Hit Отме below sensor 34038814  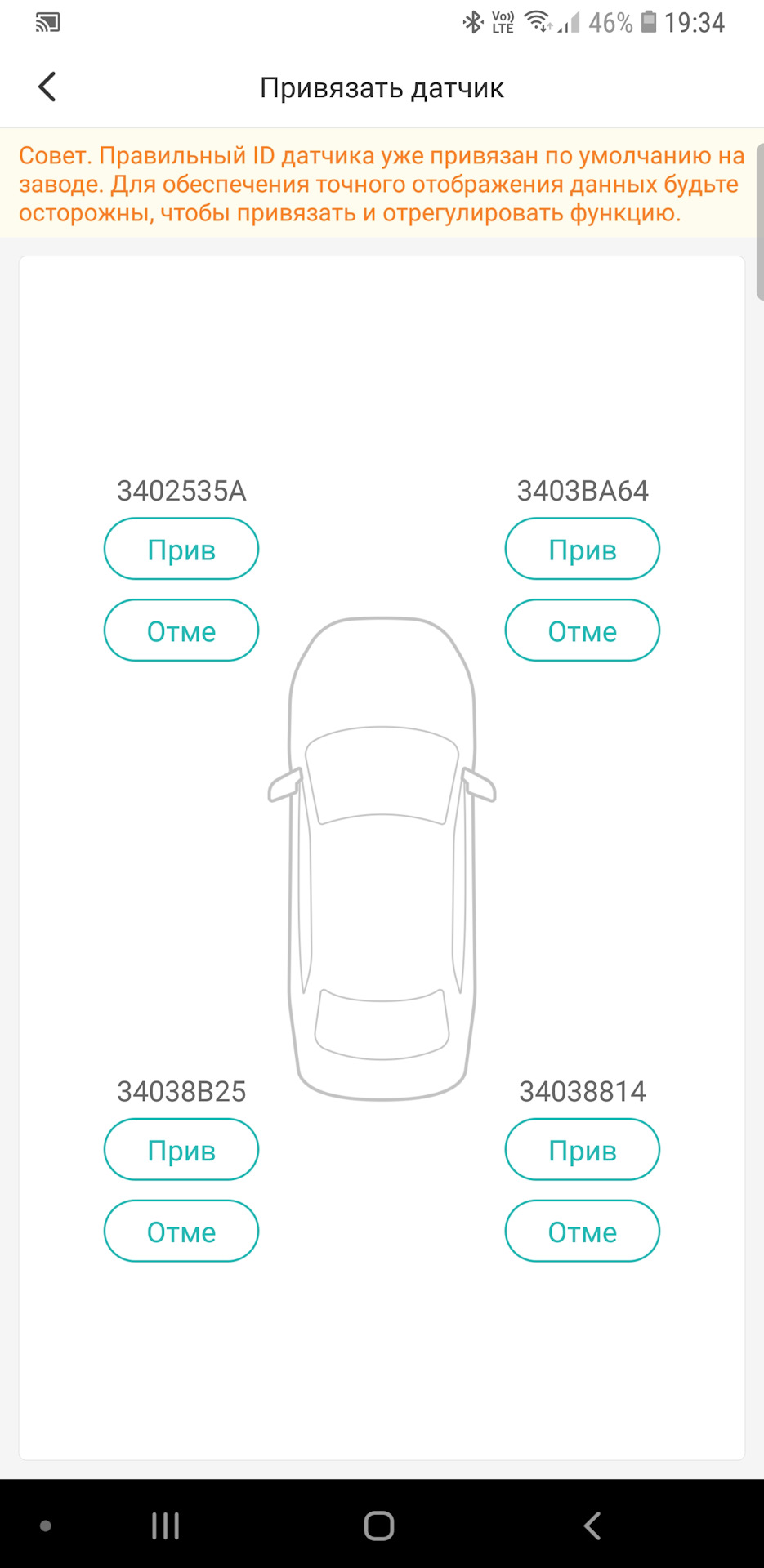point(582,1232)
